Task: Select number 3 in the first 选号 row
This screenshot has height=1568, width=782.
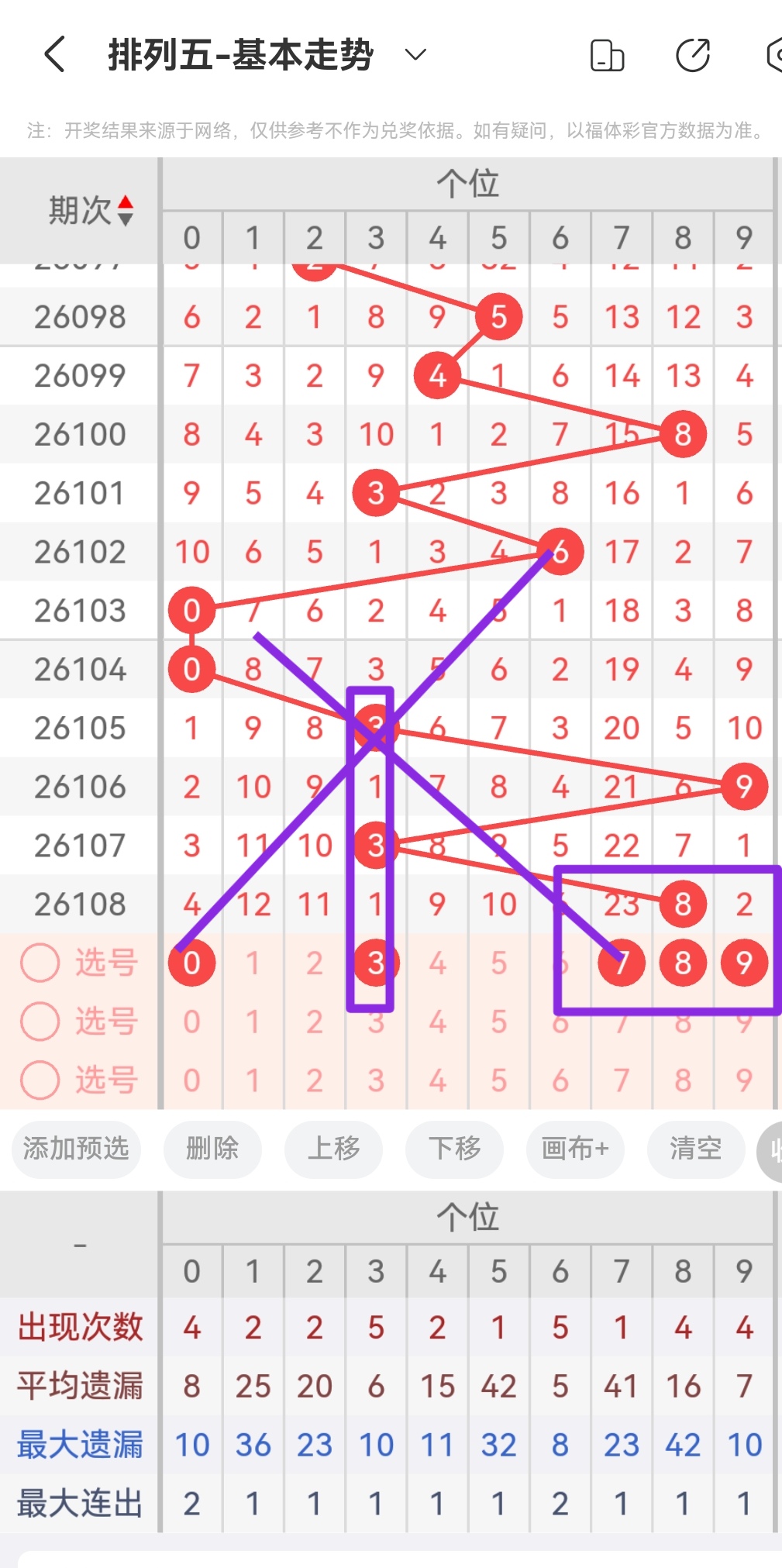Action: tap(375, 963)
